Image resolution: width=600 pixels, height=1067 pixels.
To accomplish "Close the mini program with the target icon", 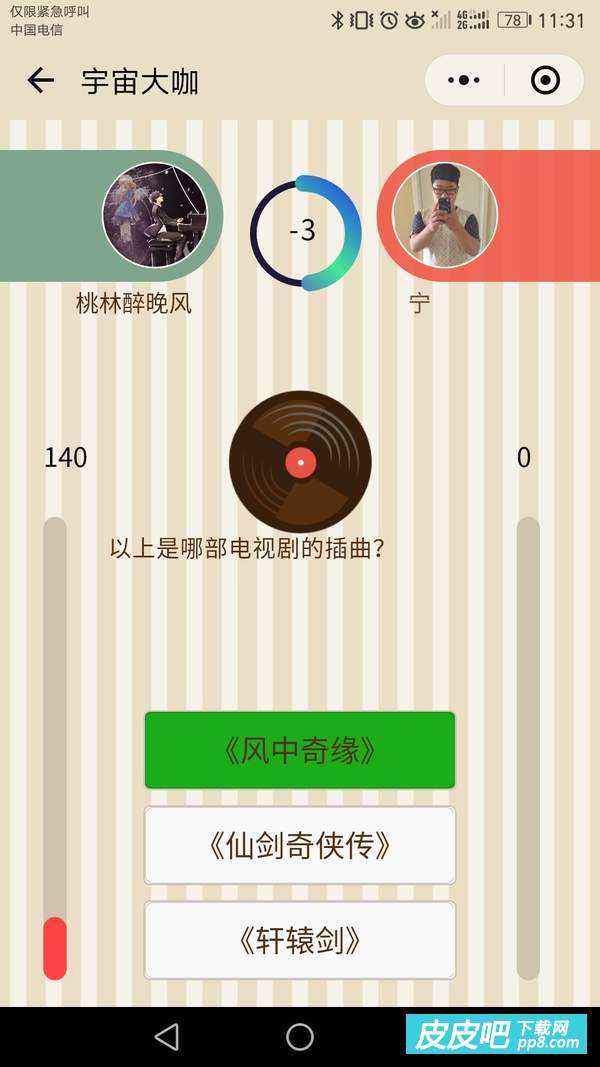I will pyautogui.click(x=545, y=80).
